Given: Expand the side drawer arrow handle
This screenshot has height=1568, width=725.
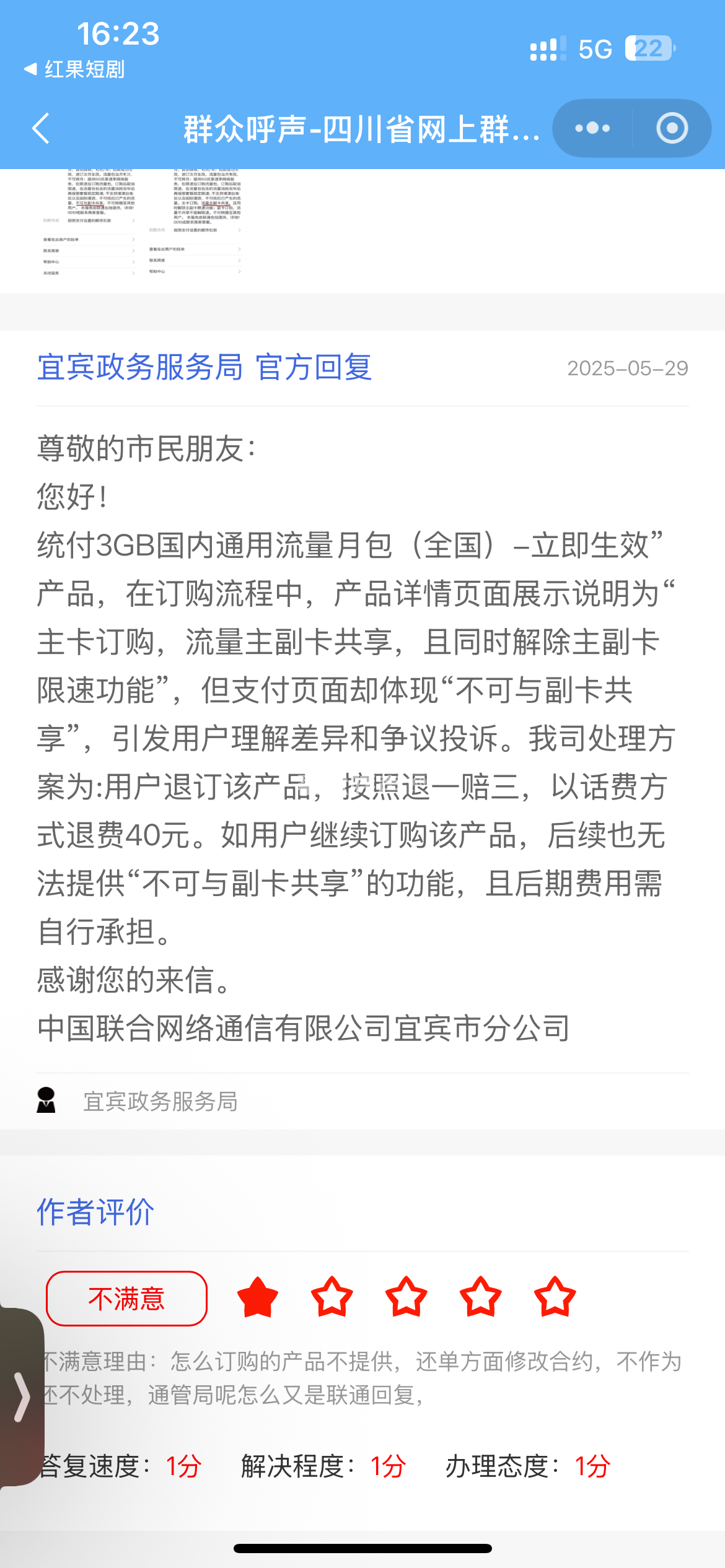Looking at the screenshot, I should (21, 1396).
